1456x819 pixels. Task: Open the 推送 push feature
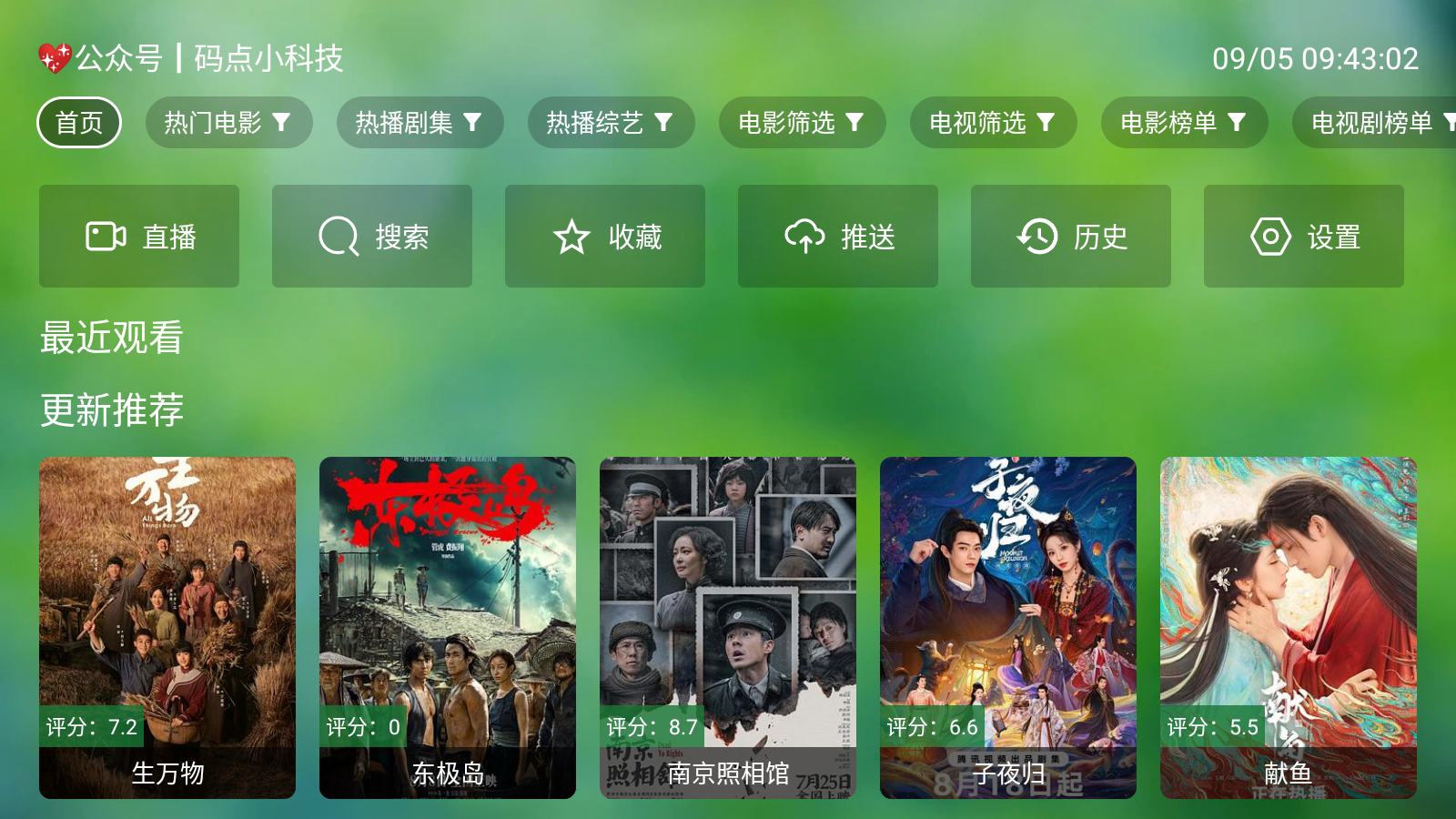[x=838, y=237]
